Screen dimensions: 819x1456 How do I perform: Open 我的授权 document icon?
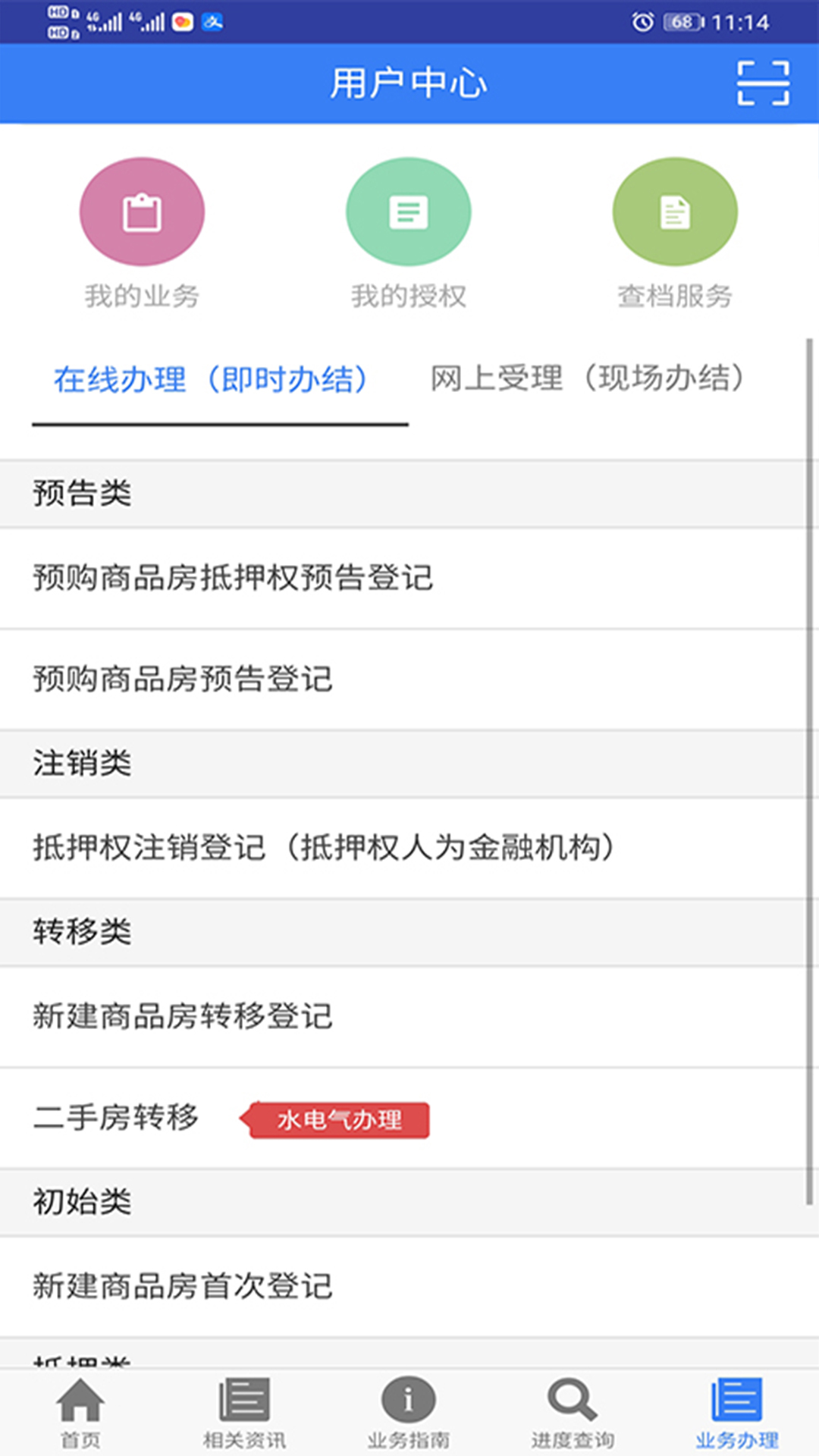coord(408,212)
